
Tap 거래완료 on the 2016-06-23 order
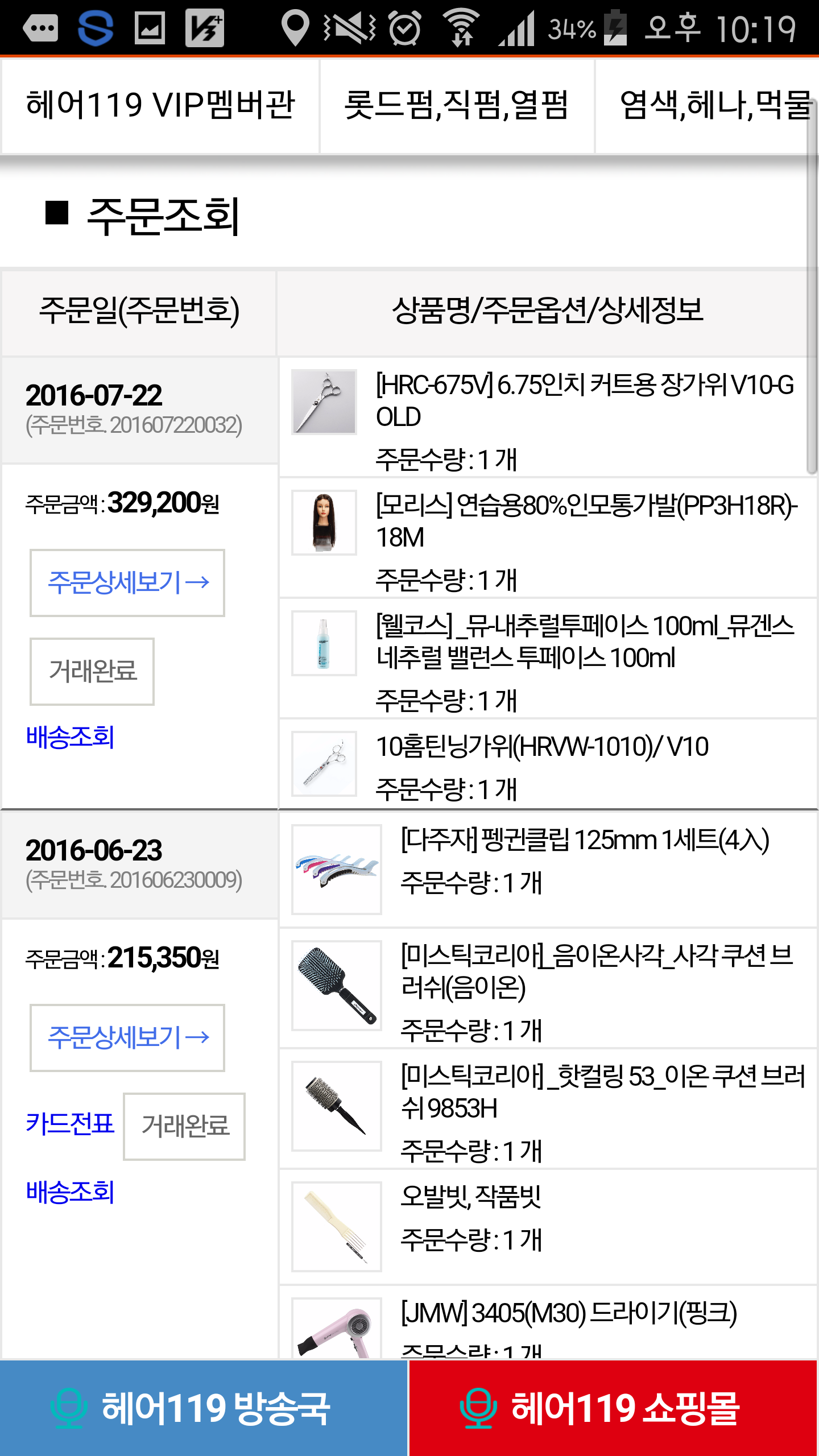pyautogui.click(x=184, y=1127)
